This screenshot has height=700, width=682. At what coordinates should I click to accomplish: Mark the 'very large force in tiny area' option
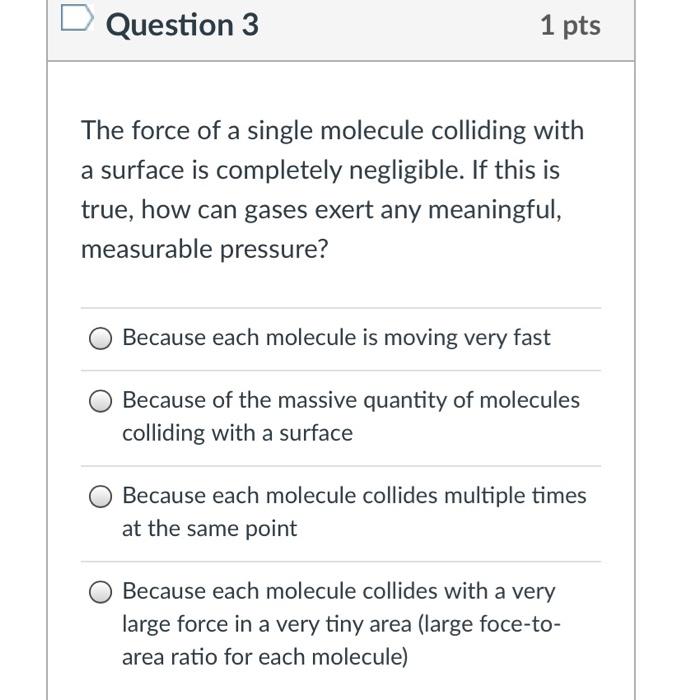click(x=100, y=593)
